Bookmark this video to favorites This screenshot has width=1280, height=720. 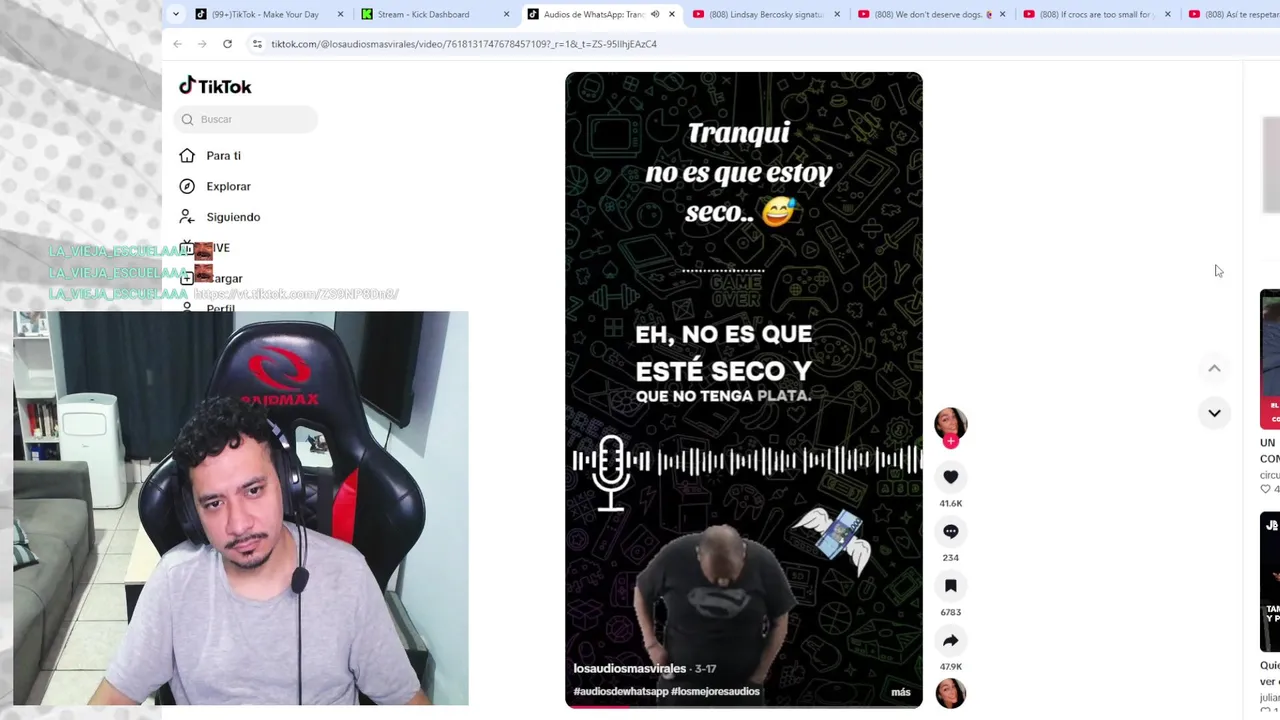950,586
